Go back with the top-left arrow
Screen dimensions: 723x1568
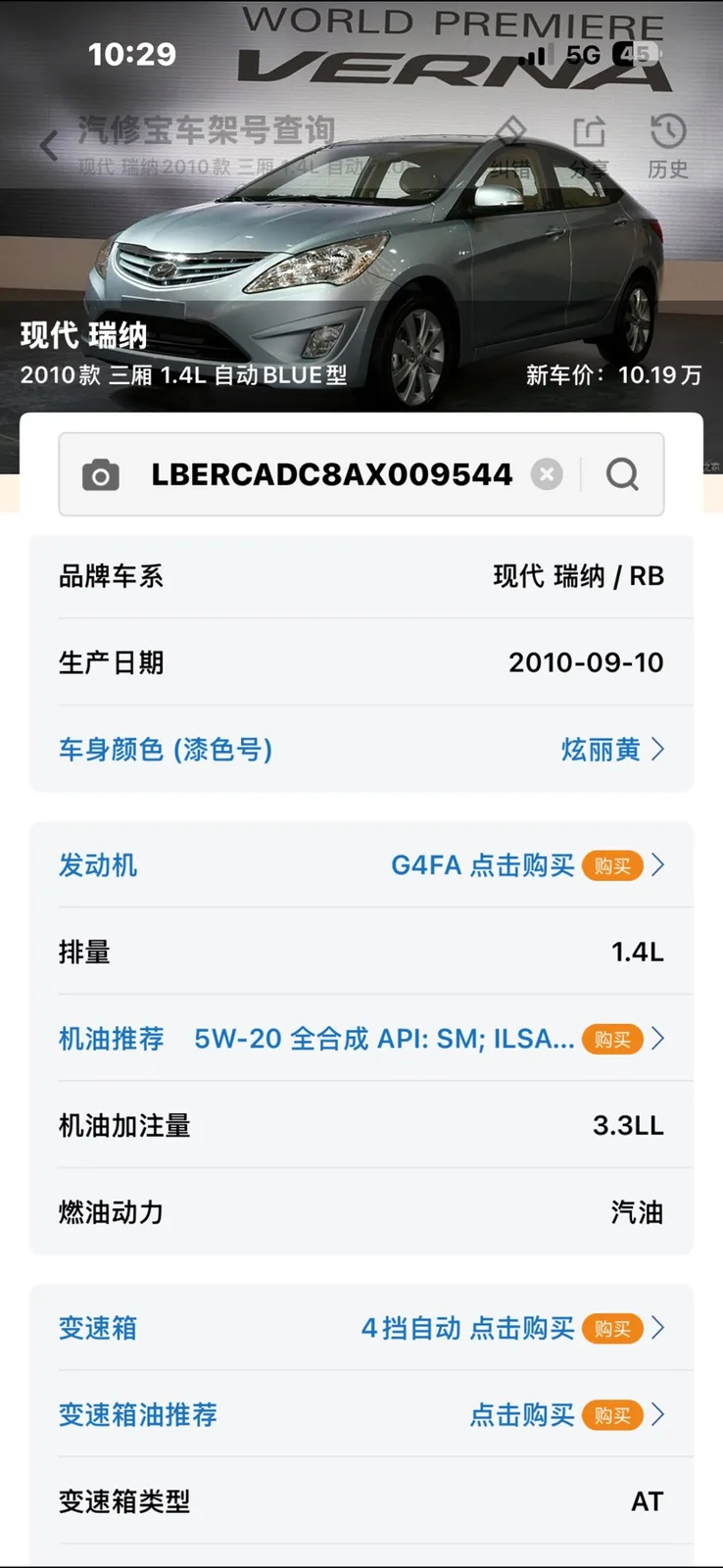coord(49,146)
